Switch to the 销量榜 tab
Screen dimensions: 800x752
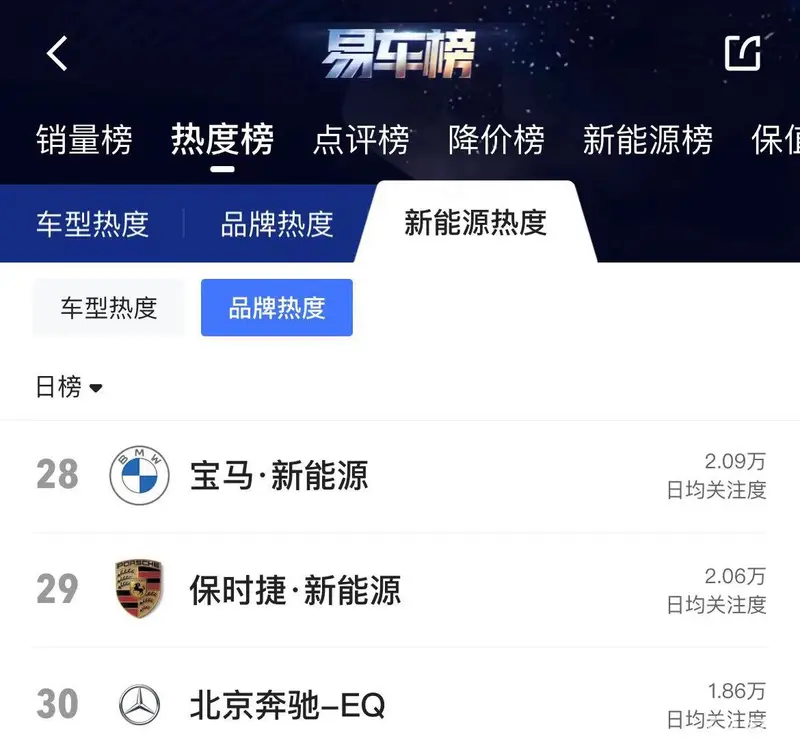(x=84, y=140)
